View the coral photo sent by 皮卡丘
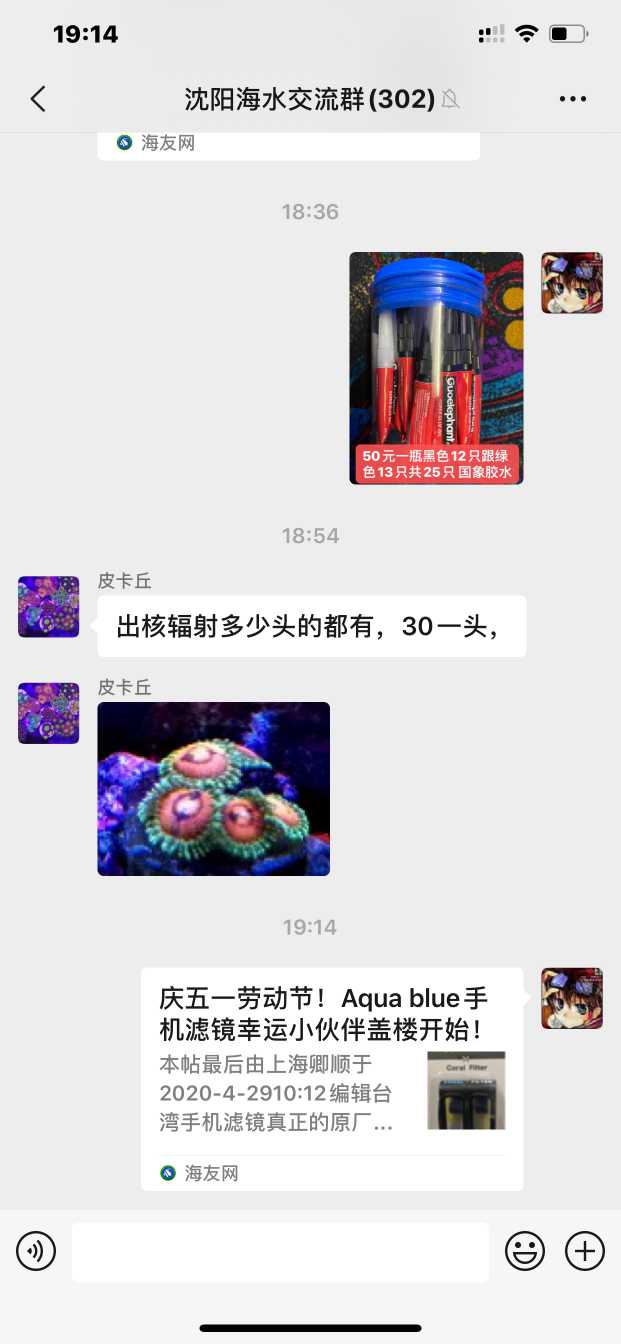 click(213, 789)
